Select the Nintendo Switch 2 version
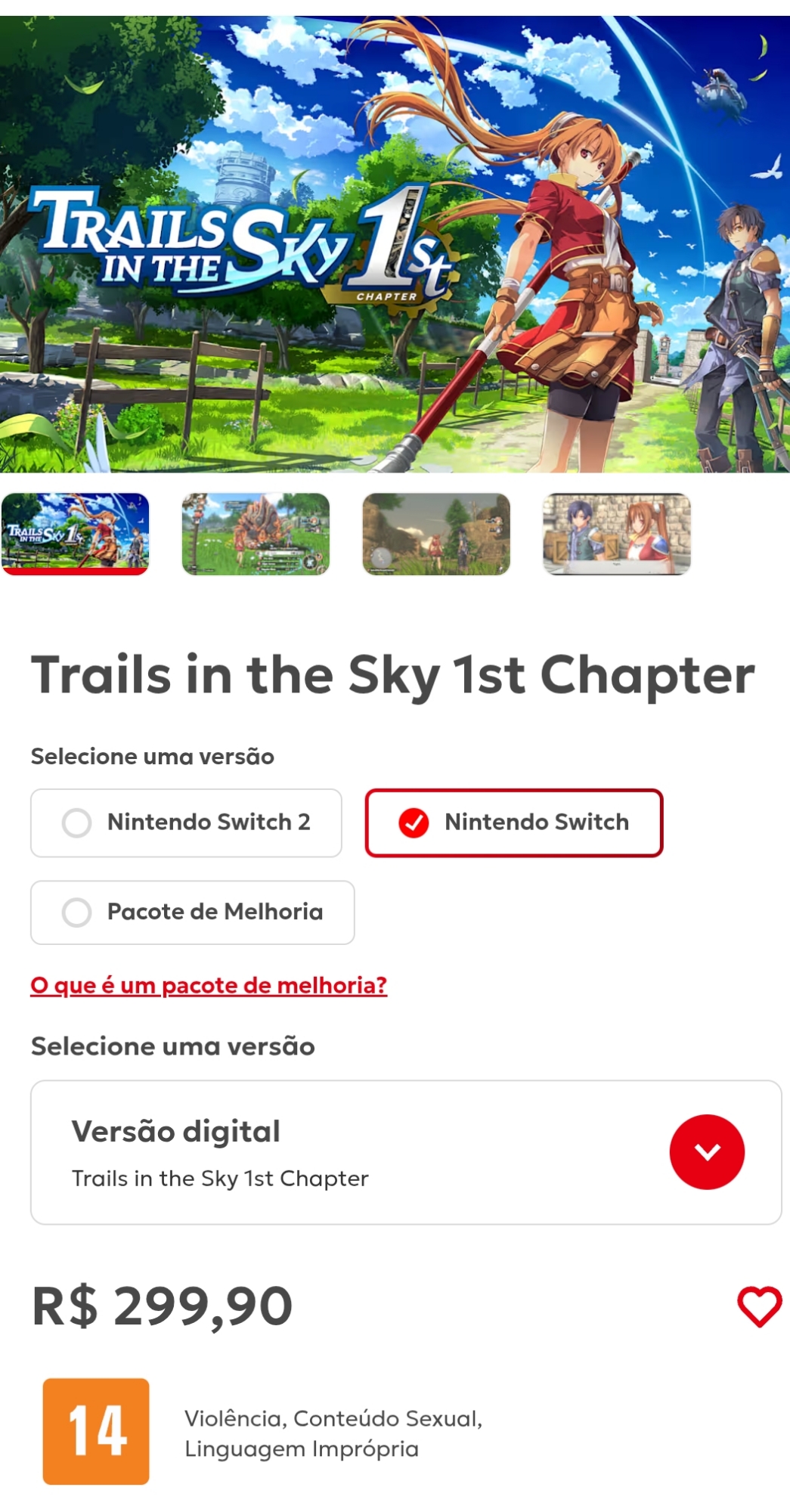Viewport: 790px width, 1512px height. (x=186, y=823)
